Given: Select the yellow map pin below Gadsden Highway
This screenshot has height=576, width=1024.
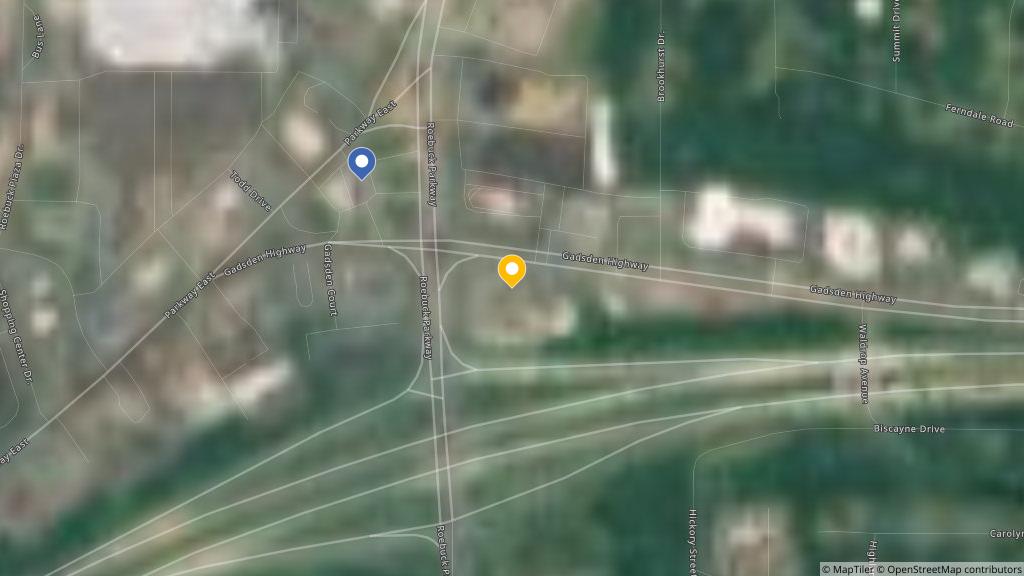Looking at the screenshot, I should pos(511,269).
